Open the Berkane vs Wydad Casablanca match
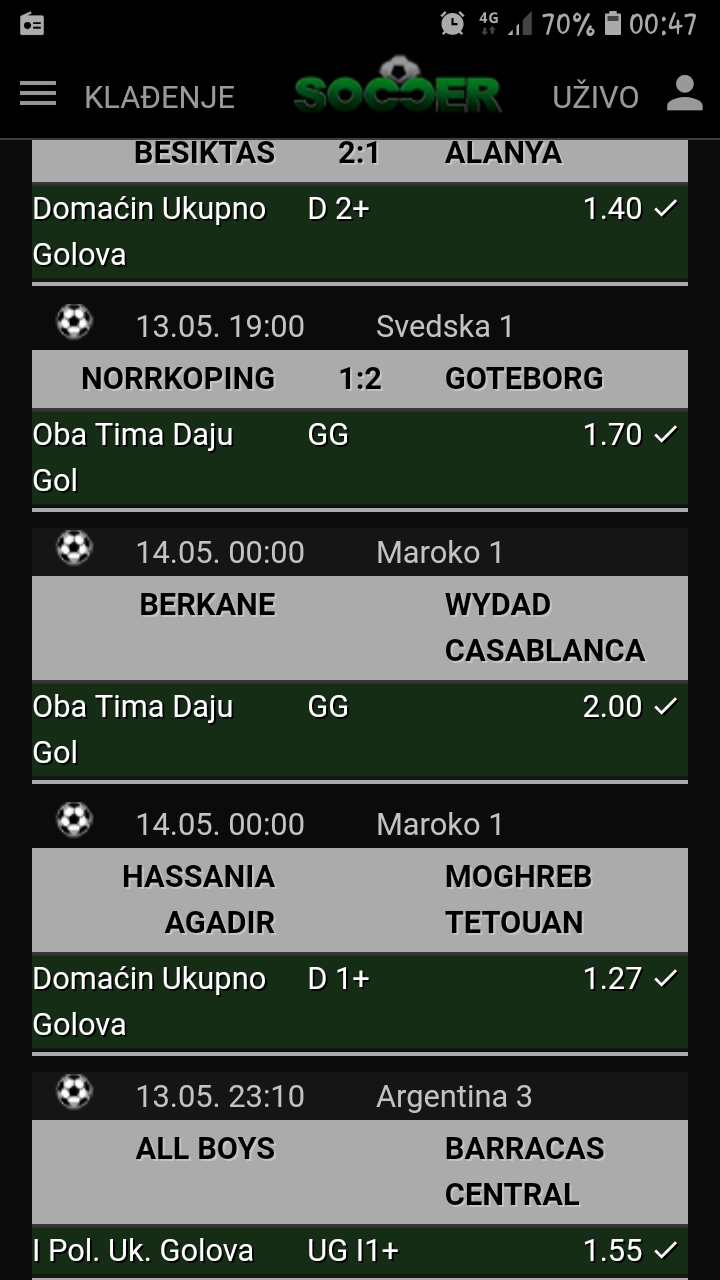 click(360, 628)
